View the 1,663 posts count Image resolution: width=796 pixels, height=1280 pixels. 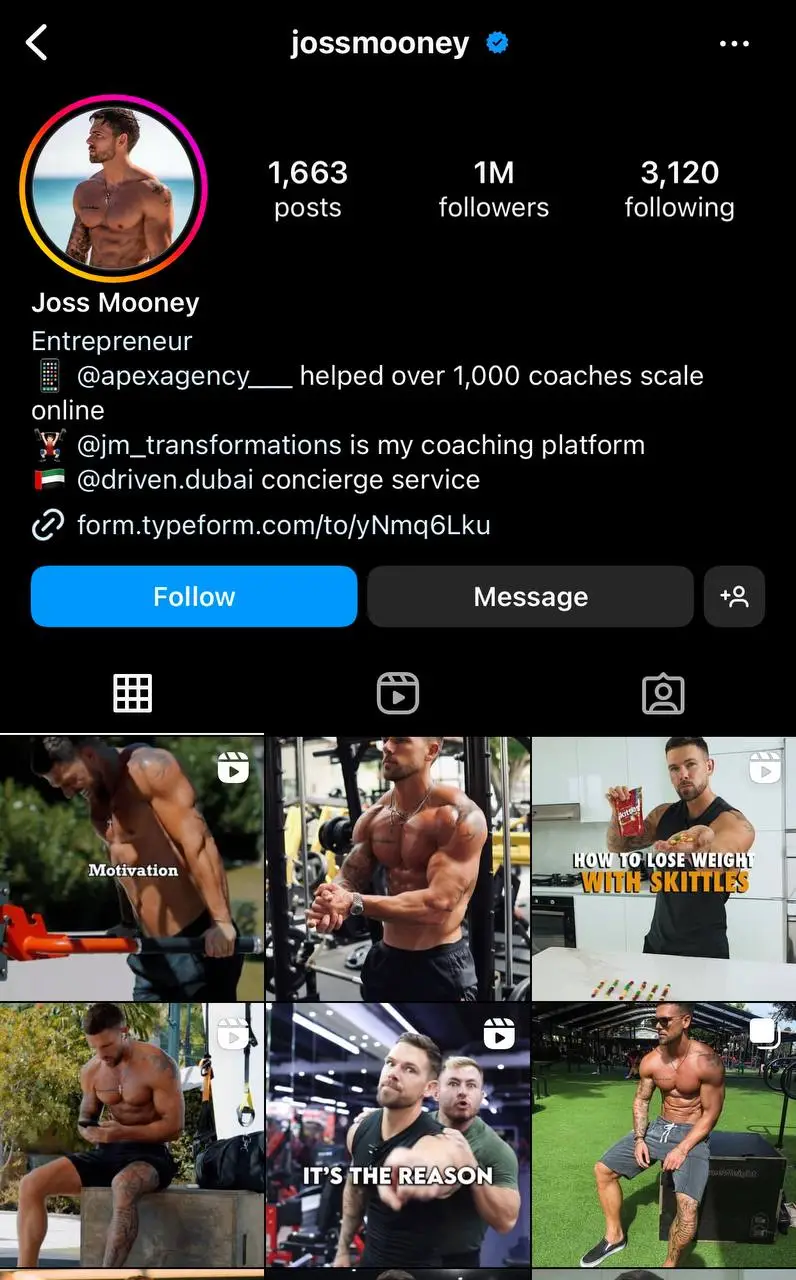click(x=306, y=186)
